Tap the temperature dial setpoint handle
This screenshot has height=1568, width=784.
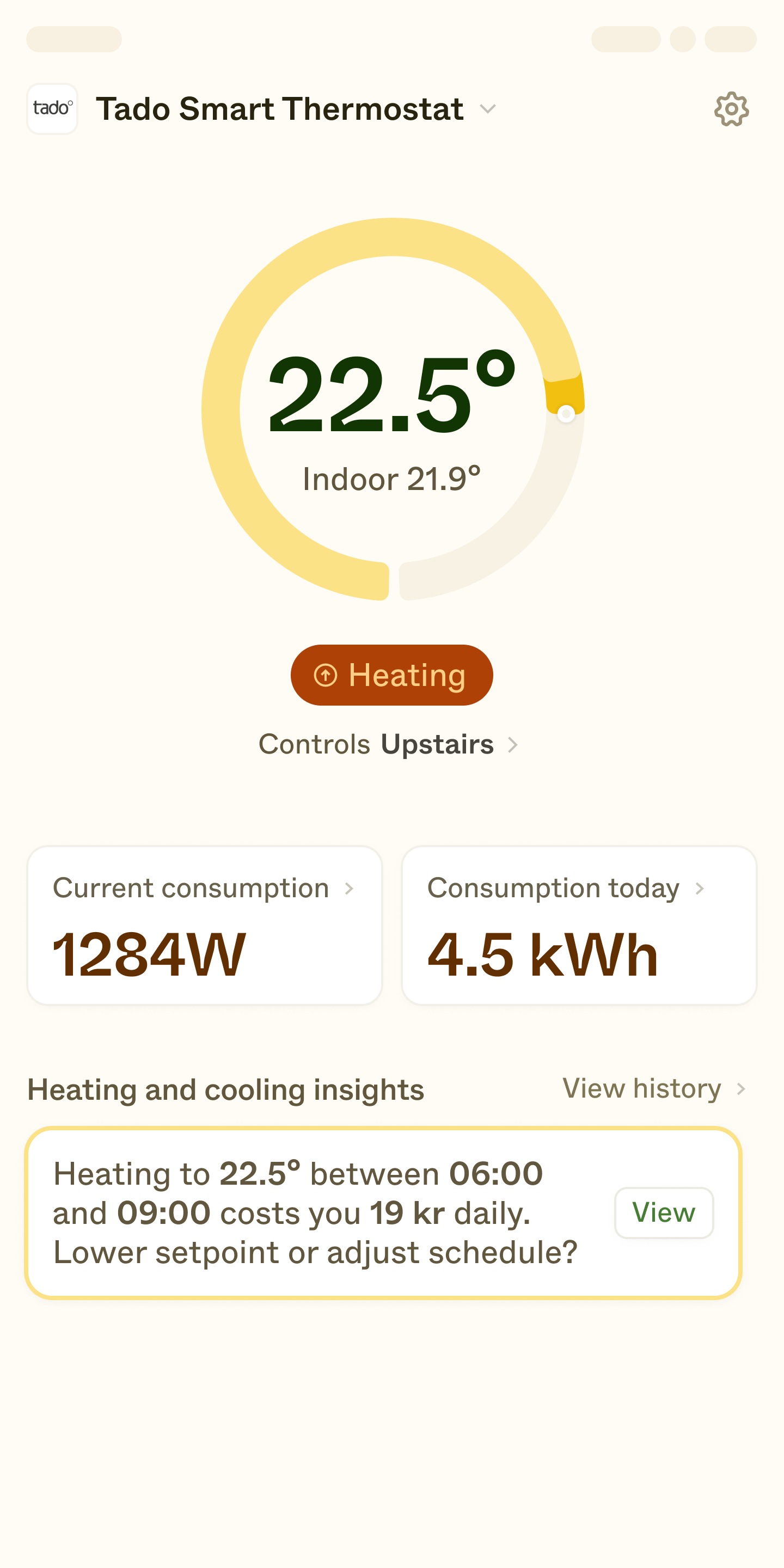[x=566, y=414]
